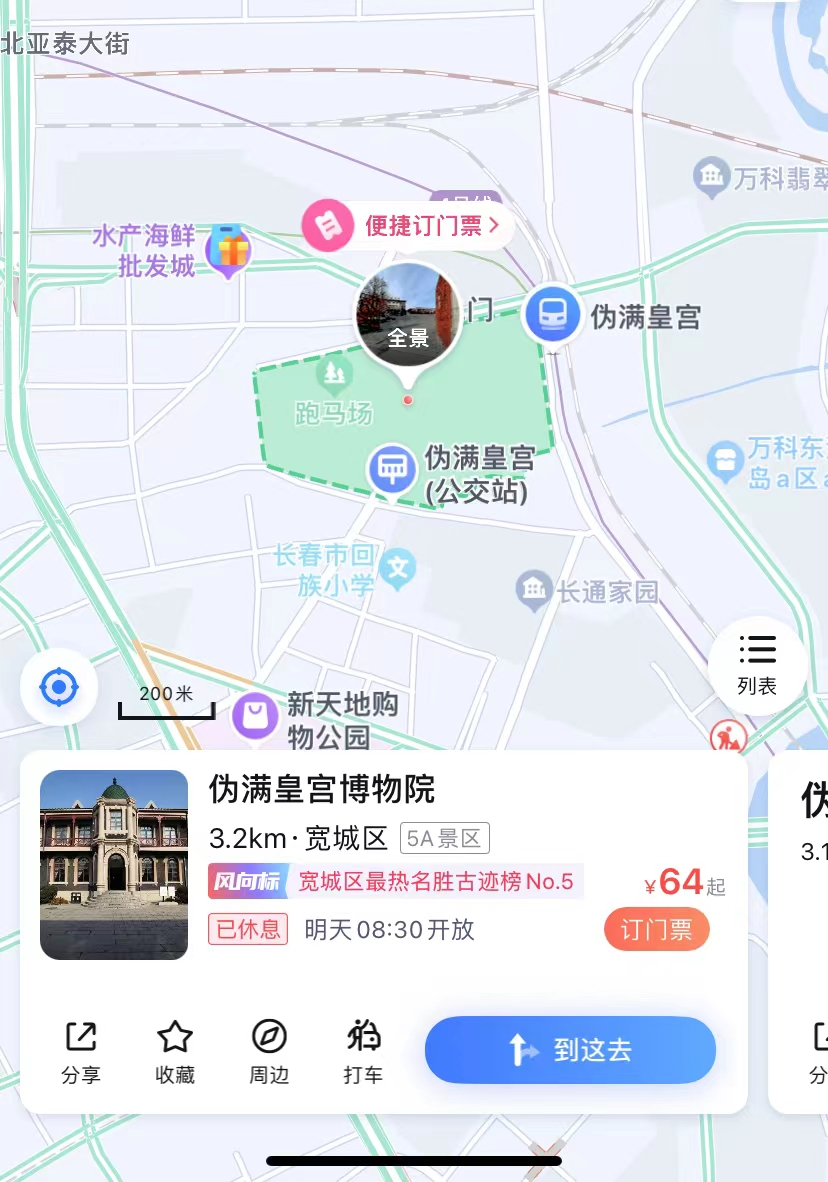The height and width of the screenshot is (1182, 828).
Task: Explore nearby places with 周边
Action: point(269,1051)
